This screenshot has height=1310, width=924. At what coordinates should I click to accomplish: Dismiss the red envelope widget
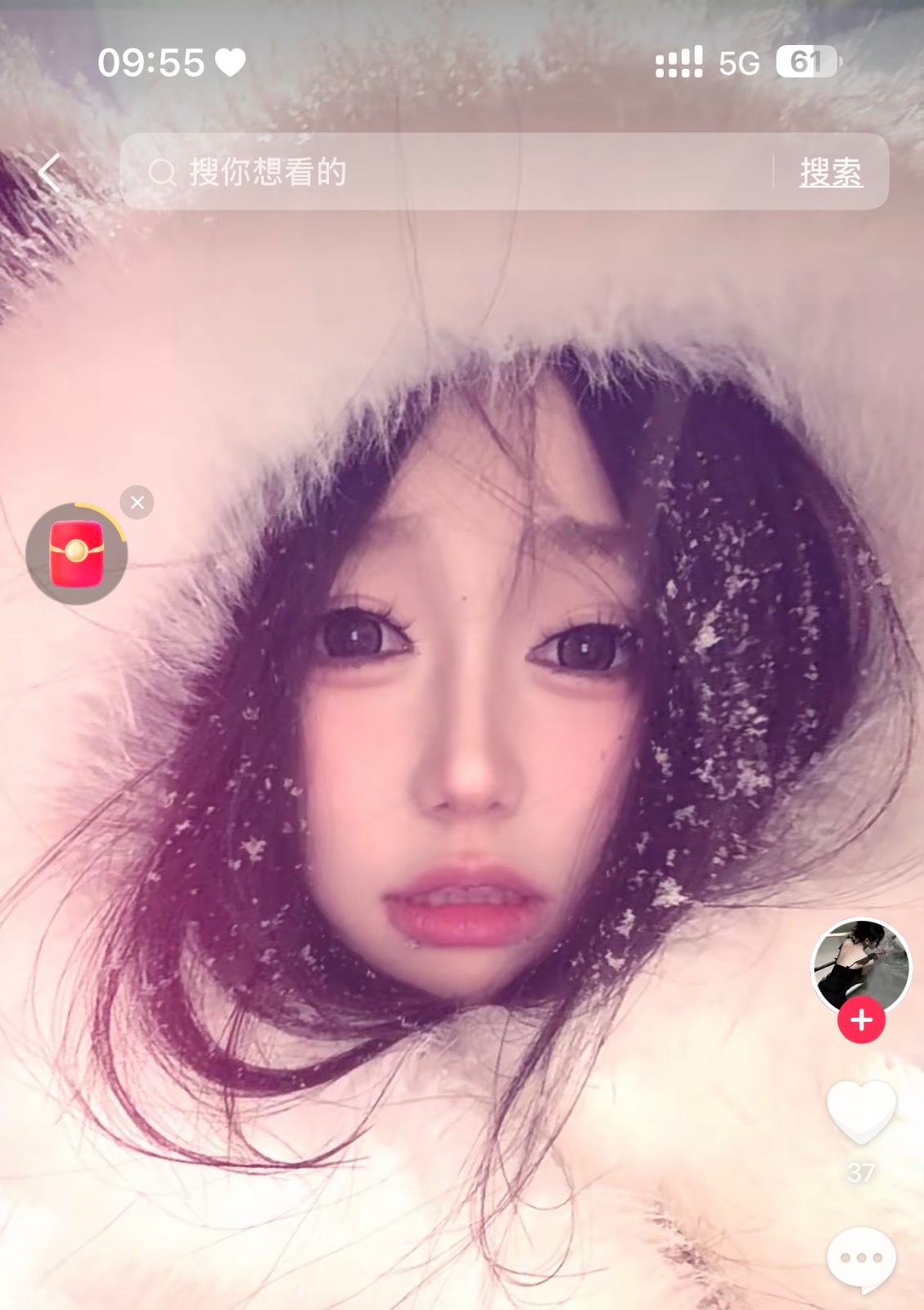(x=137, y=502)
